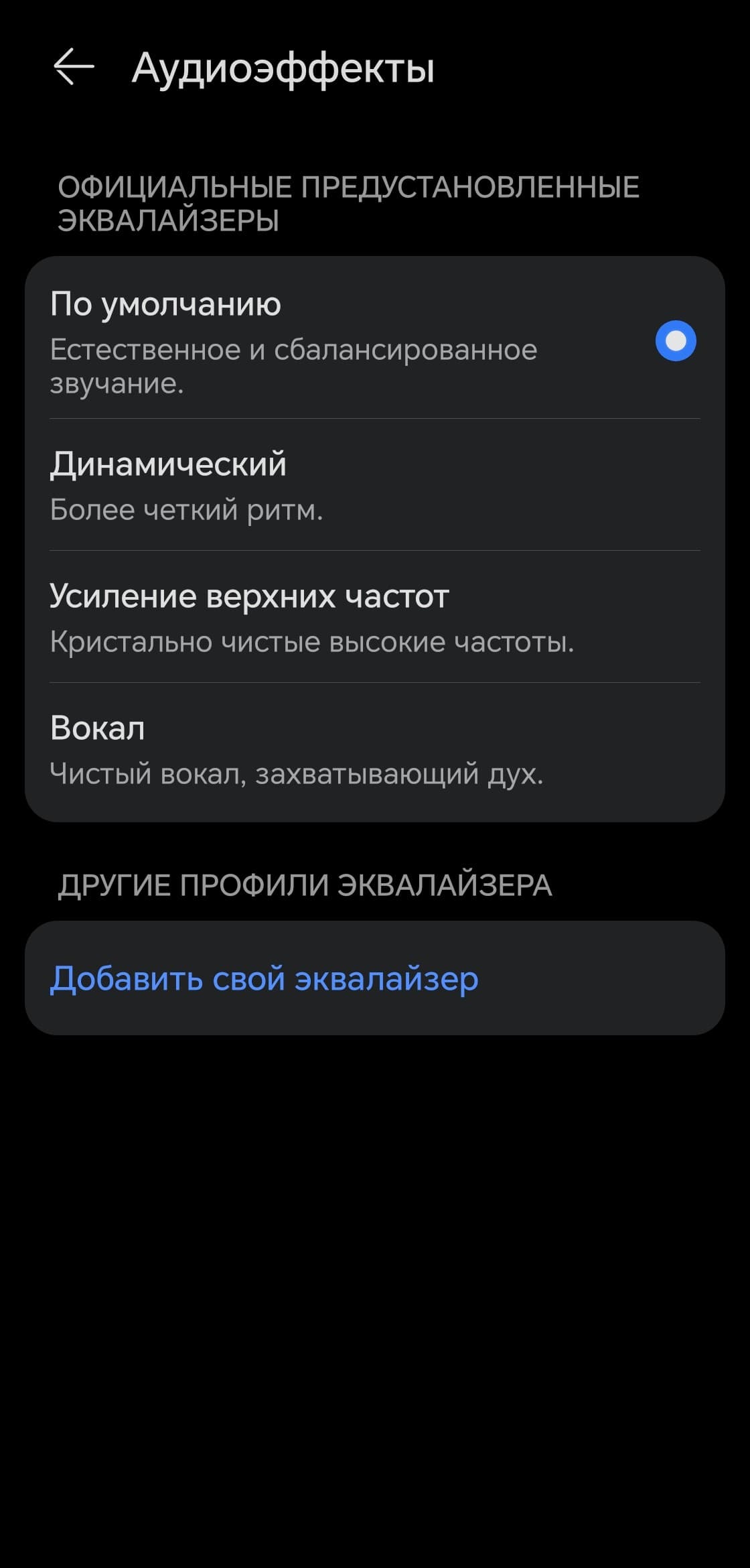This screenshot has height=1568, width=750.
Task: Switch to the Вокал equalizer preset
Action: point(374,749)
